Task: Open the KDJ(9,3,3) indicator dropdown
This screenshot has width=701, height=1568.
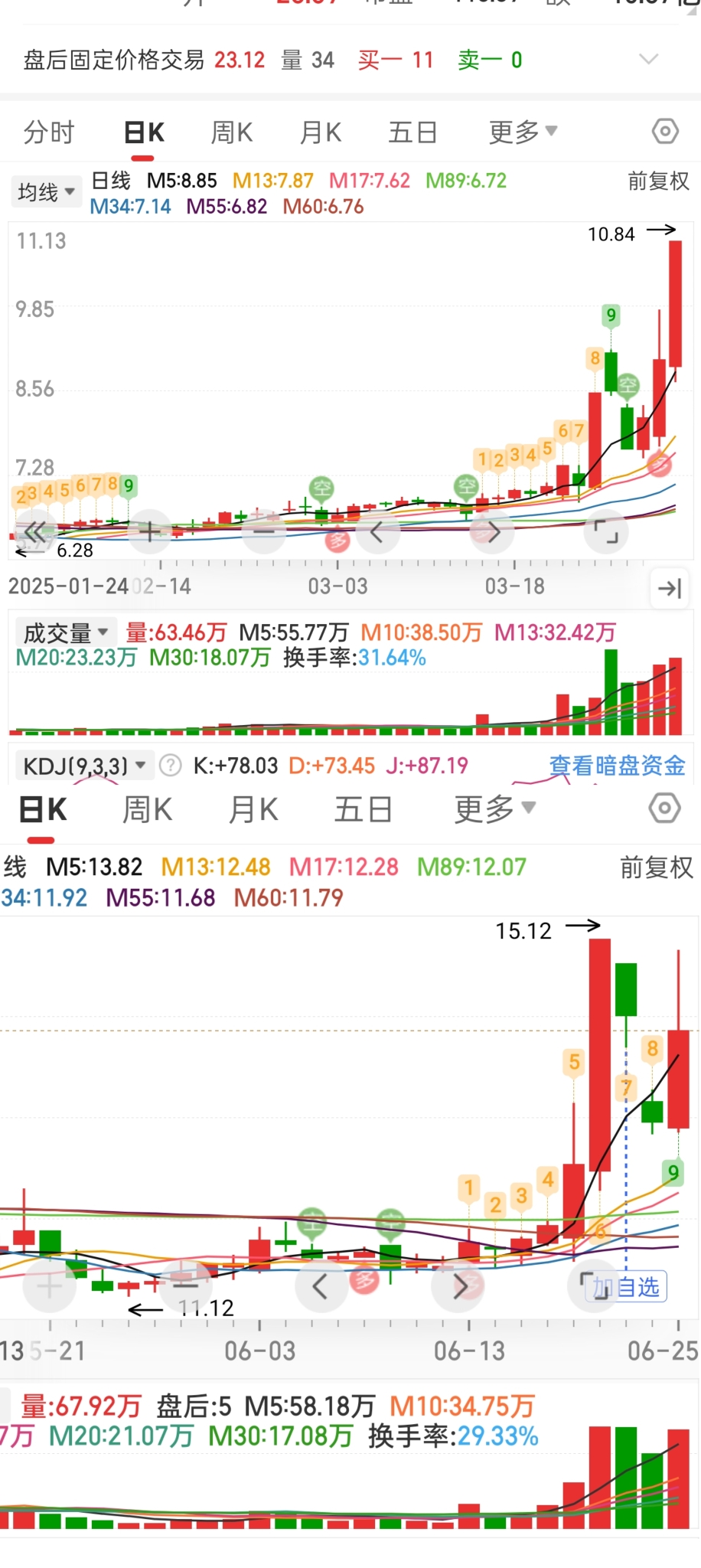Action: click(84, 765)
